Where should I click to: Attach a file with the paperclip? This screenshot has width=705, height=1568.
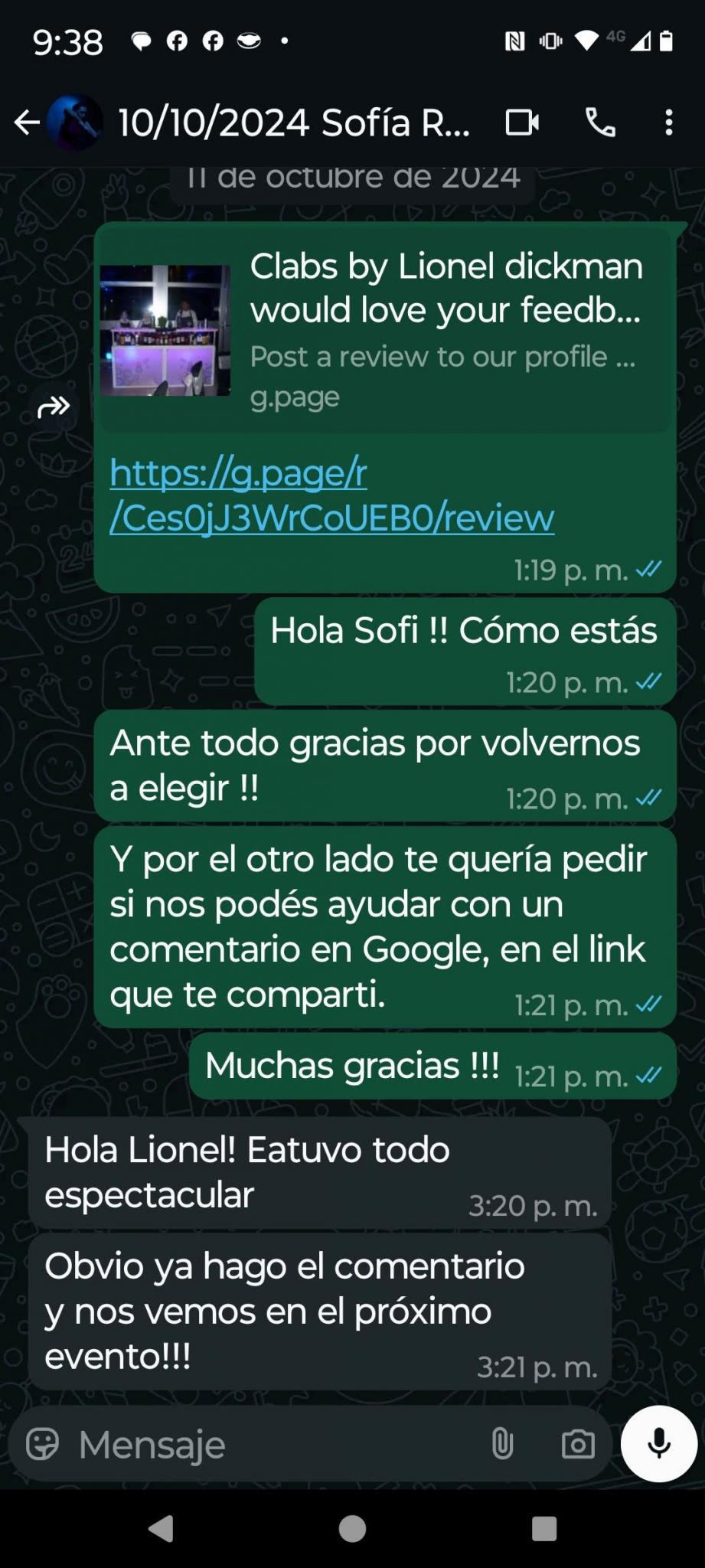coord(502,1445)
